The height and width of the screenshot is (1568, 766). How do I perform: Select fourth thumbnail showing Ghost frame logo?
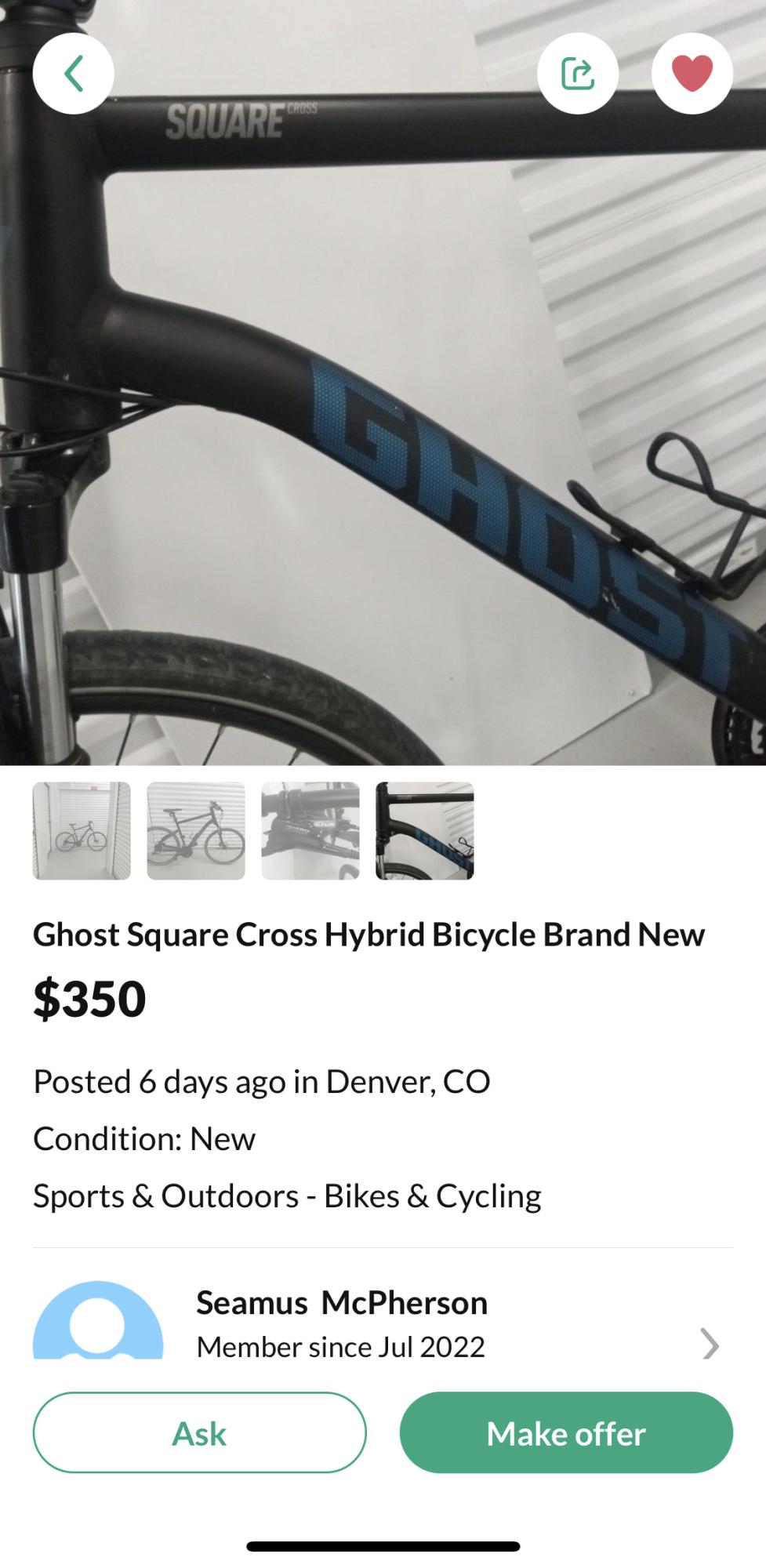[x=425, y=831]
